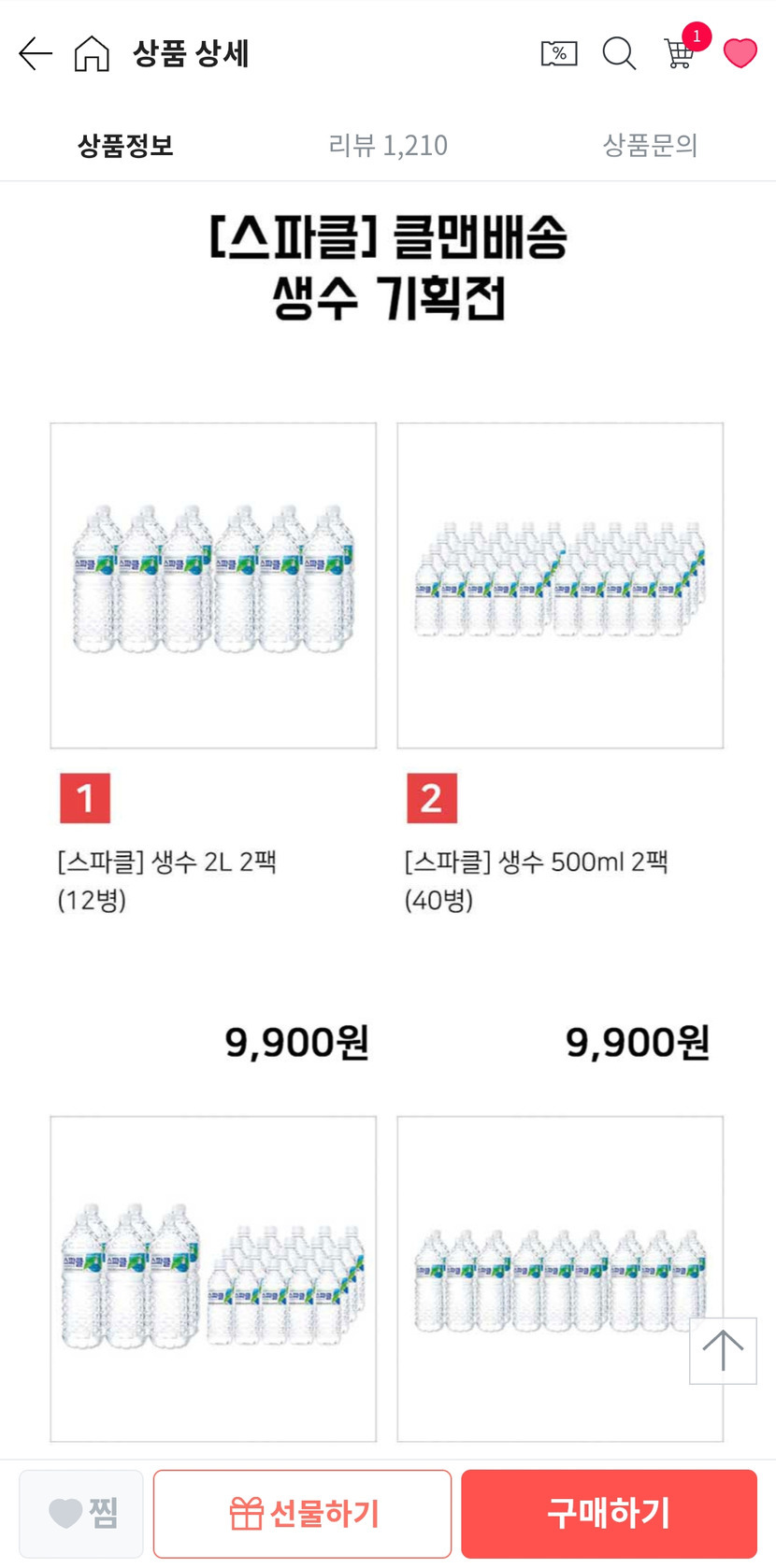Tap 선물하기 to send as gift
The width and height of the screenshot is (776, 1568).
[x=303, y=1513]
